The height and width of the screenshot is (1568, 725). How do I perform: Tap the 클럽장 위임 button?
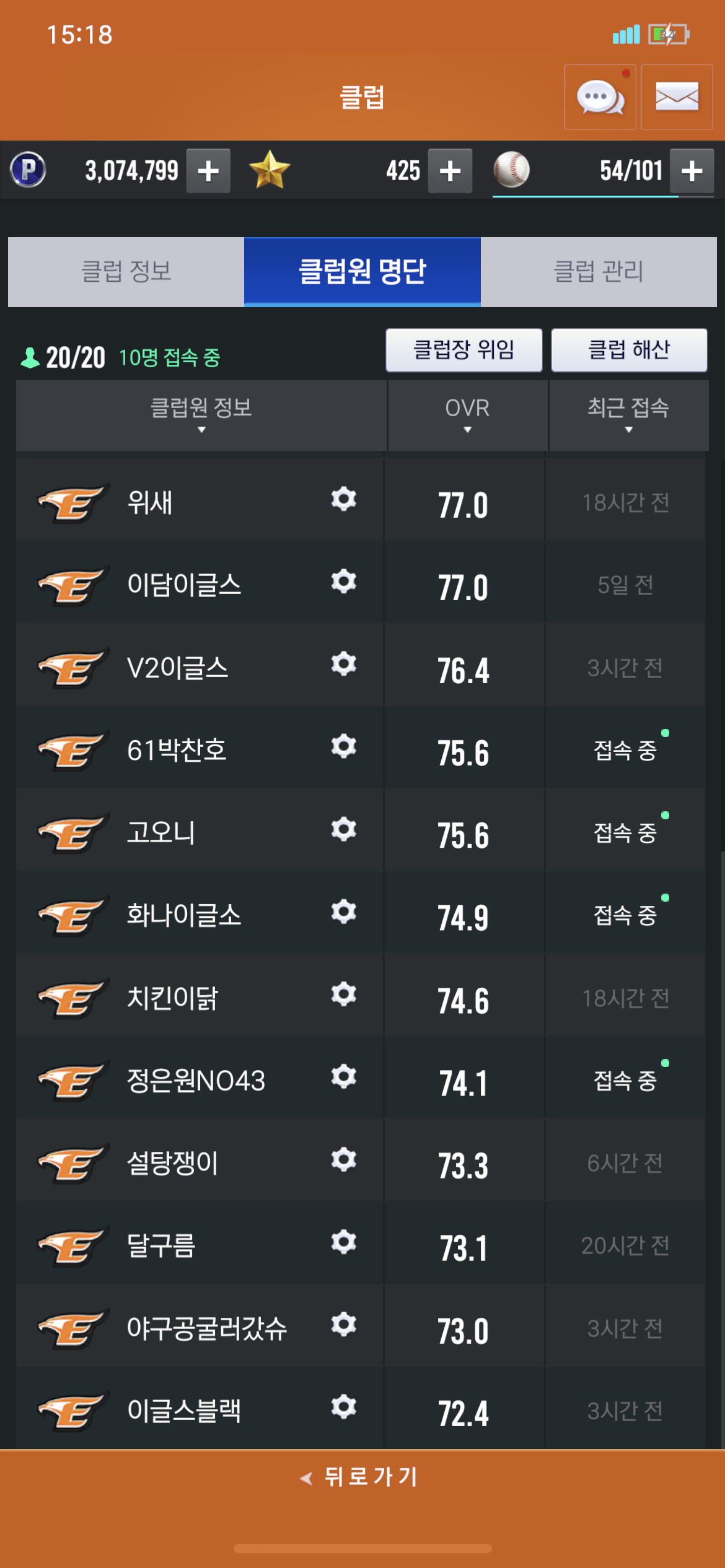(464, 350)
